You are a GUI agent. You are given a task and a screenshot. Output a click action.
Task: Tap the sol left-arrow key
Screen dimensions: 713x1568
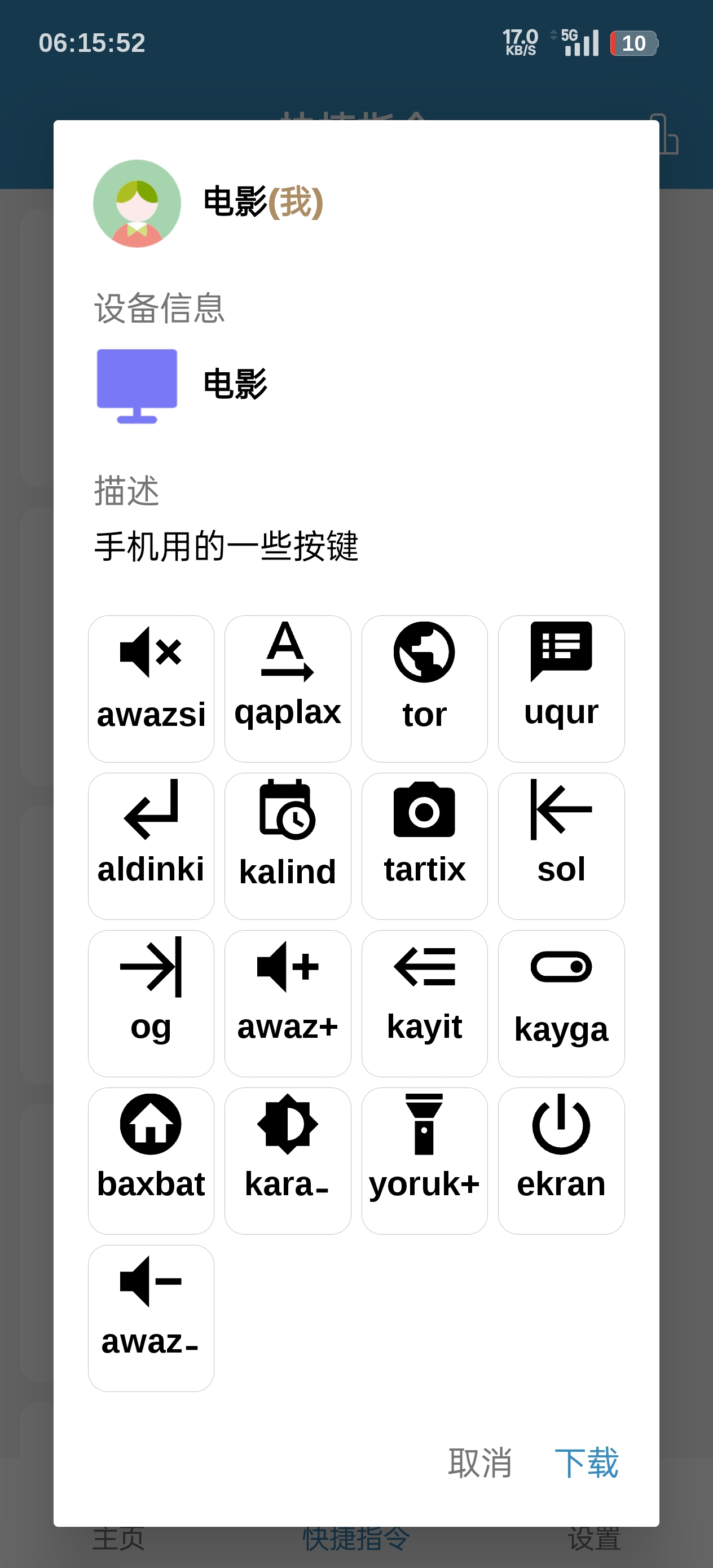[561, 845]
